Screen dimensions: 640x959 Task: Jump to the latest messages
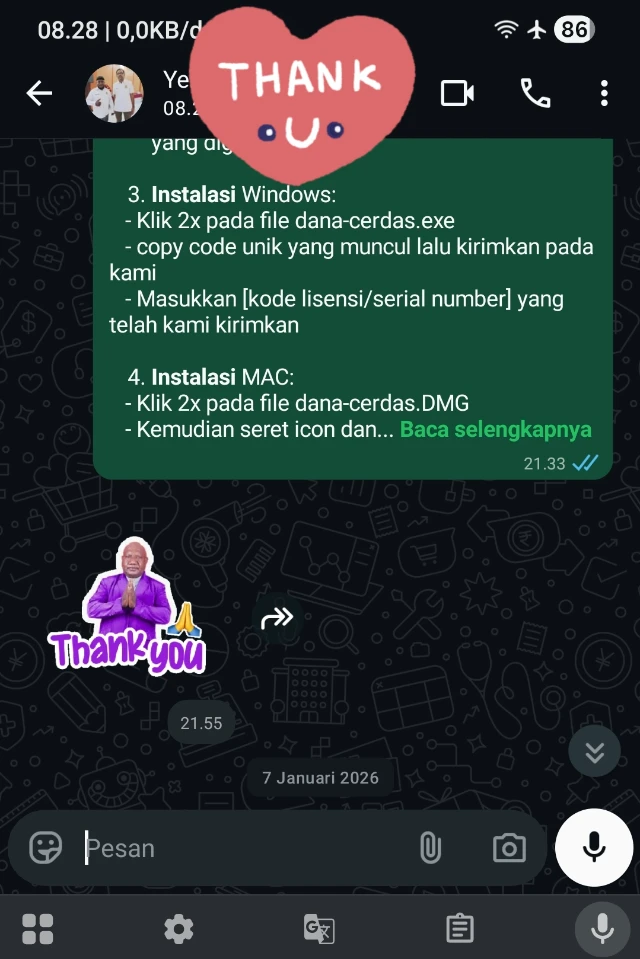[595, 752]
